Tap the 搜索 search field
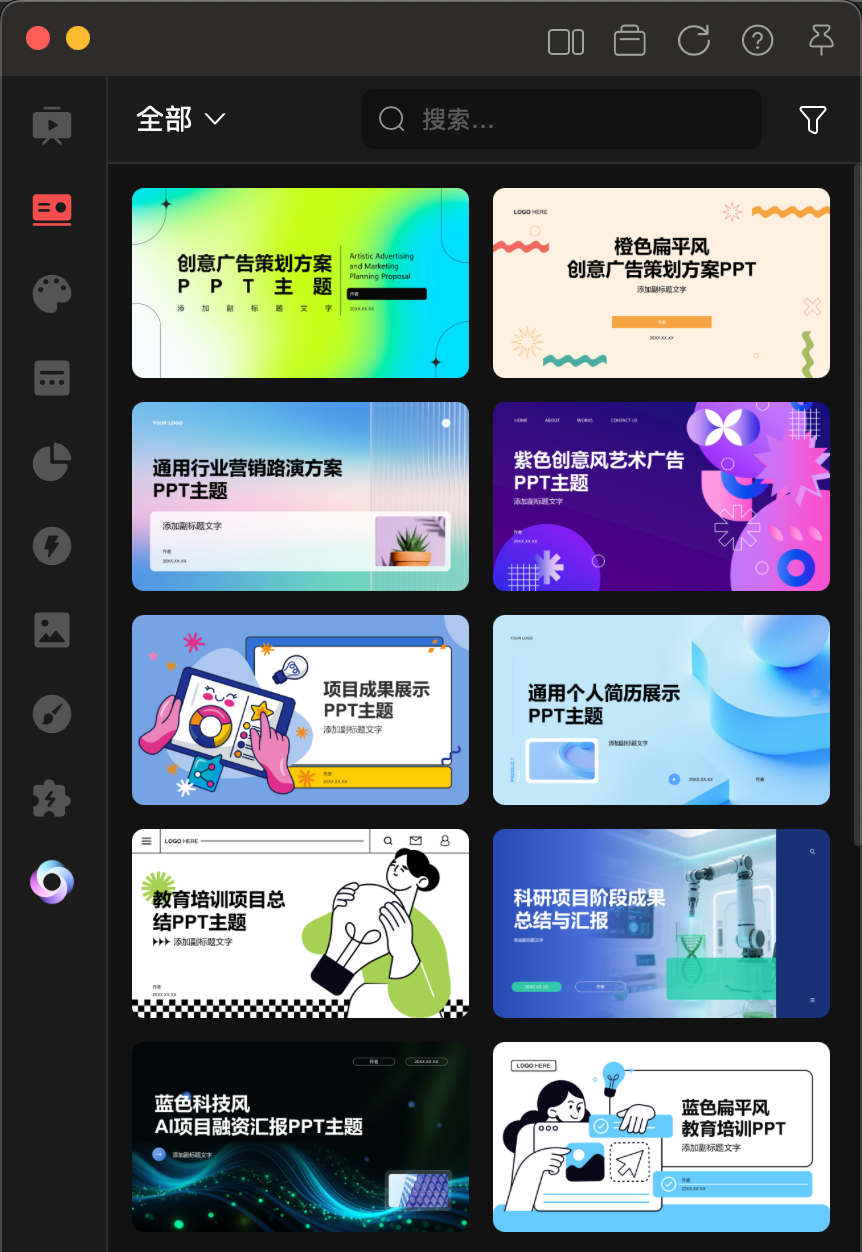 [560, 120]
